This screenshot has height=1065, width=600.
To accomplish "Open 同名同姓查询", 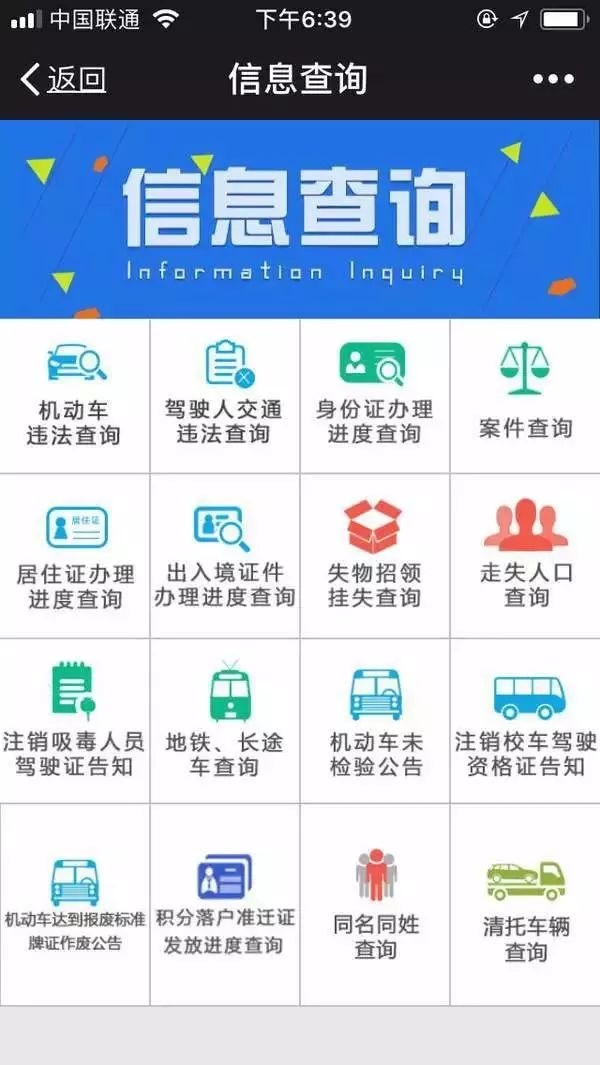I will 374,905.
